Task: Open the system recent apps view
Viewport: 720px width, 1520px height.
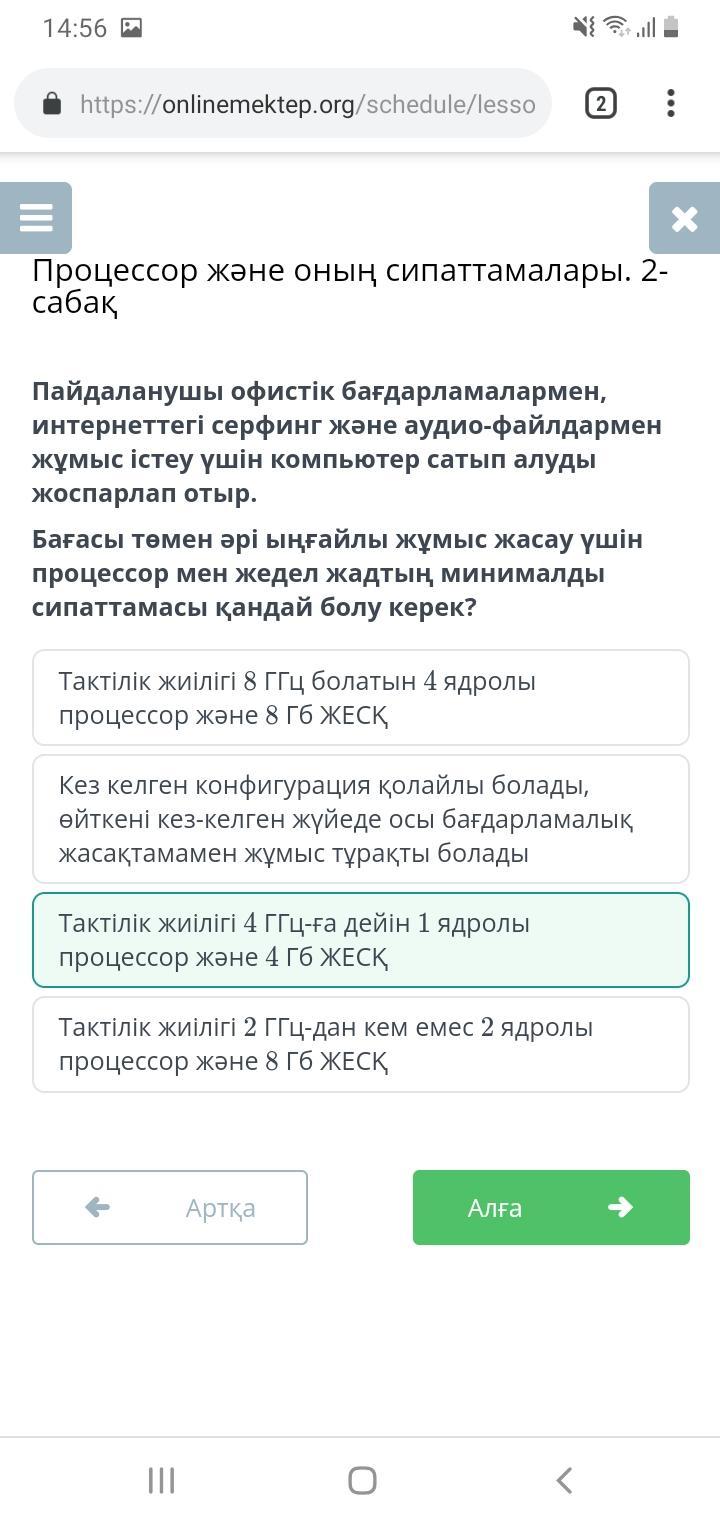Action: click(161, 1480)
